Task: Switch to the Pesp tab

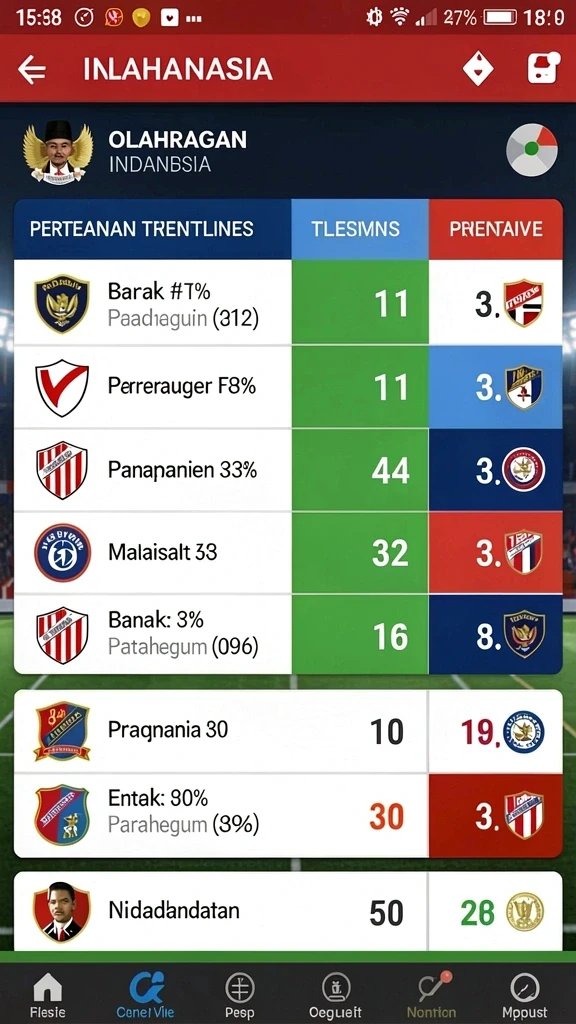Action: point(239,995)
